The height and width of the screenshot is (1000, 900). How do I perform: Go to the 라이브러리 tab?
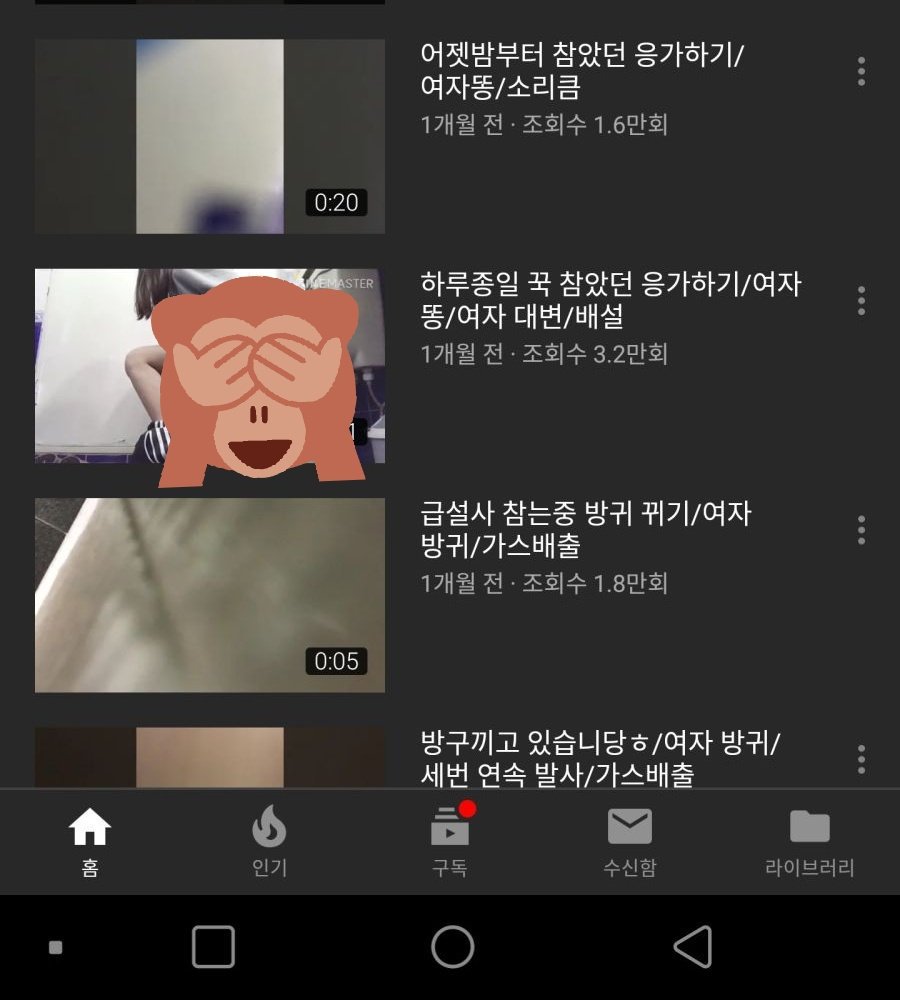(x=809, y=842)
